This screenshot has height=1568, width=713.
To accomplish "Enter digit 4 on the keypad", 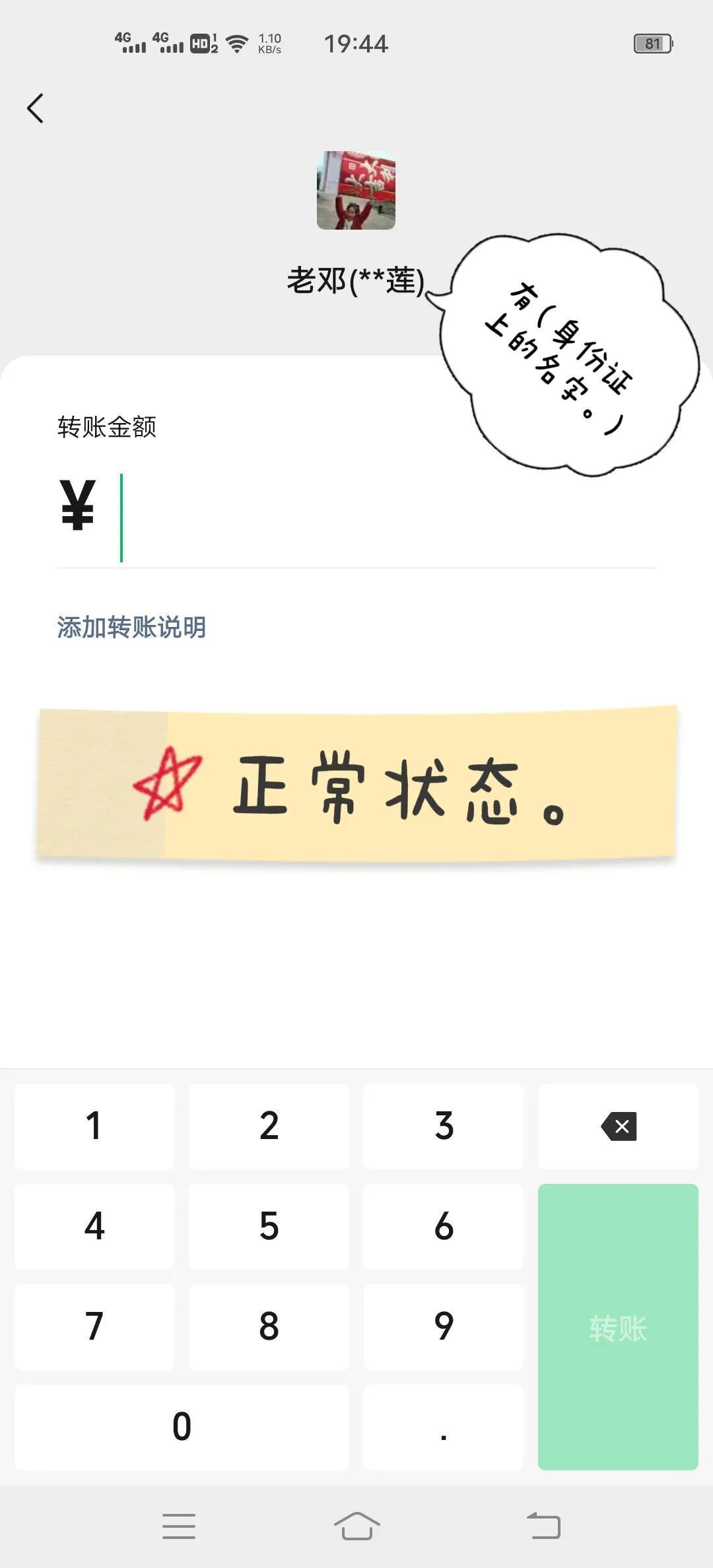I will pos(94,1227).
